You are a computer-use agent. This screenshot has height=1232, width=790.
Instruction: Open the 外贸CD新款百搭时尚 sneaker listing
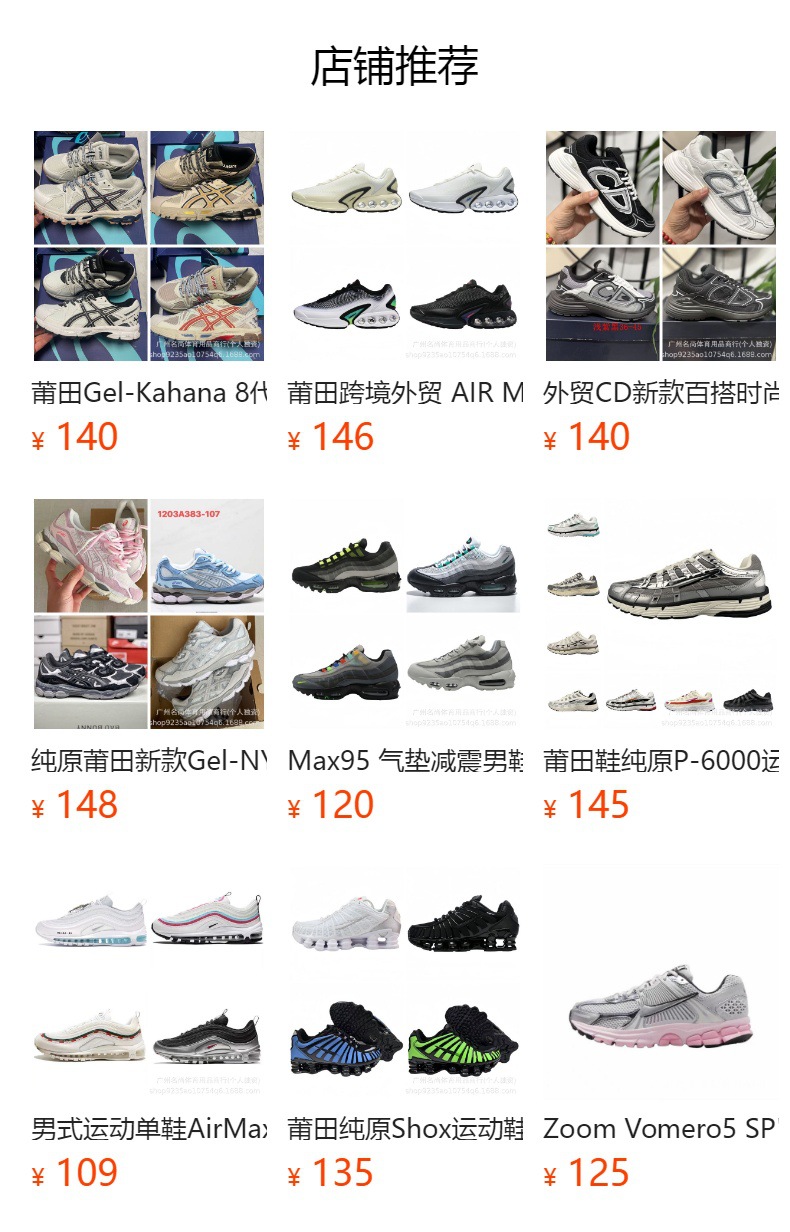661,294
